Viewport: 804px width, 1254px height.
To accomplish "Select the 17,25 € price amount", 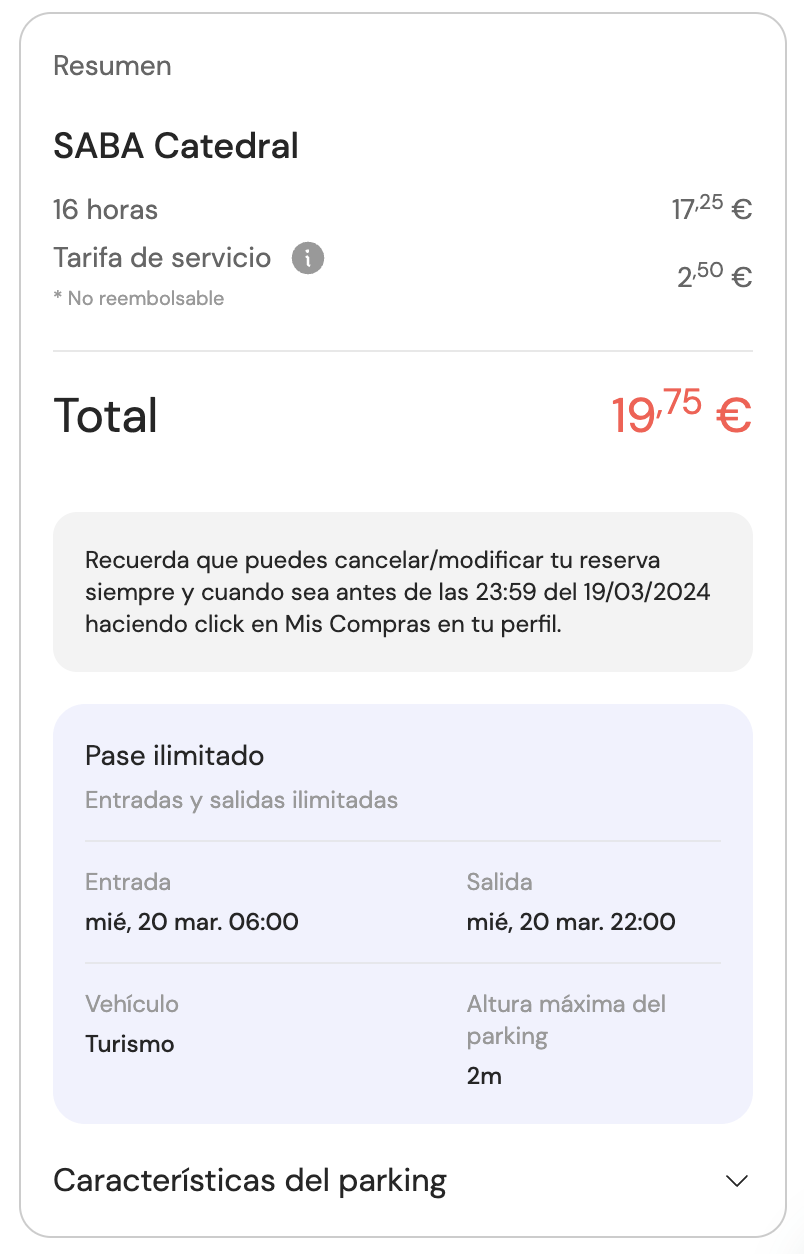I will tap(711, 209).
